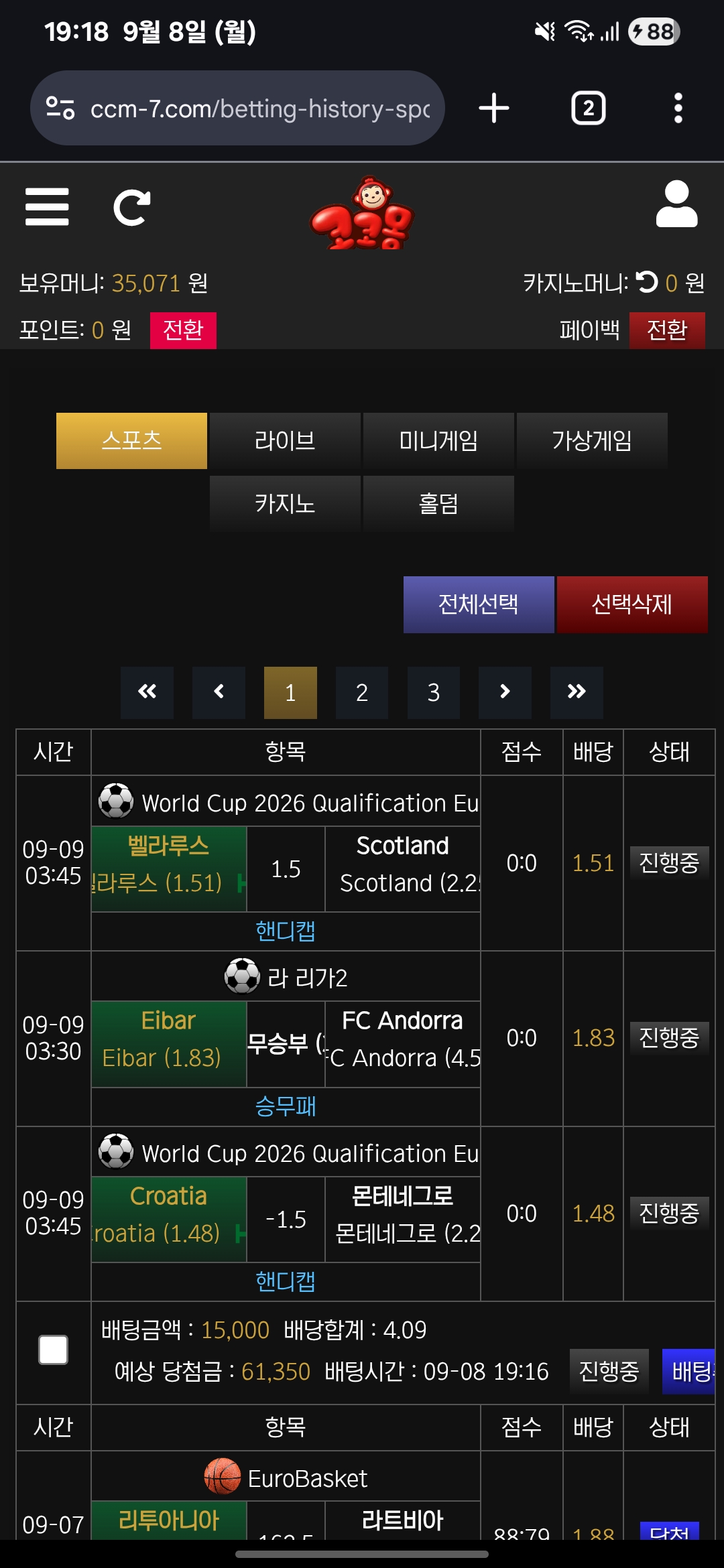Open the user profile icon
724x1568 pixels.
pos(676,204)
